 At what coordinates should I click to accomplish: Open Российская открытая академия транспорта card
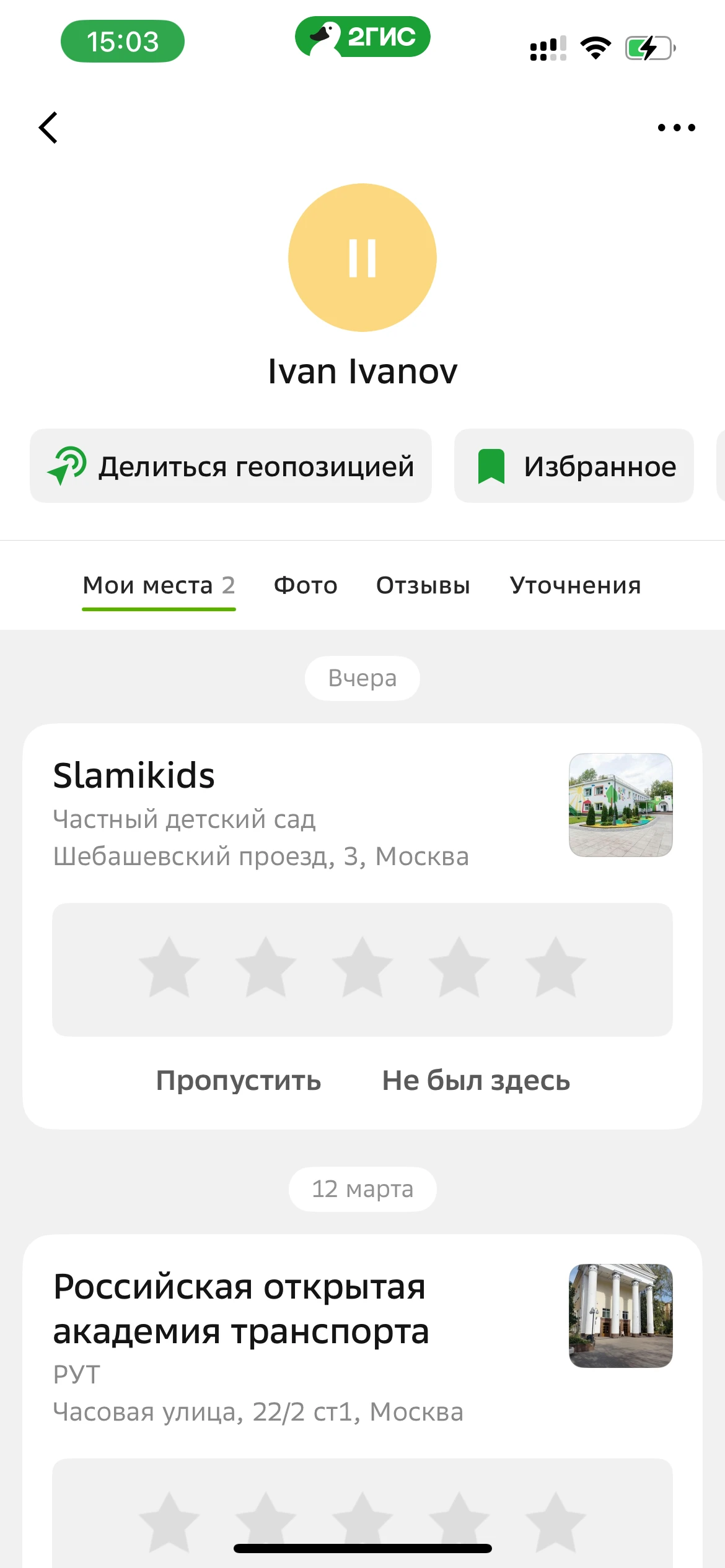pyautogui.click(x=242, y=1309)
